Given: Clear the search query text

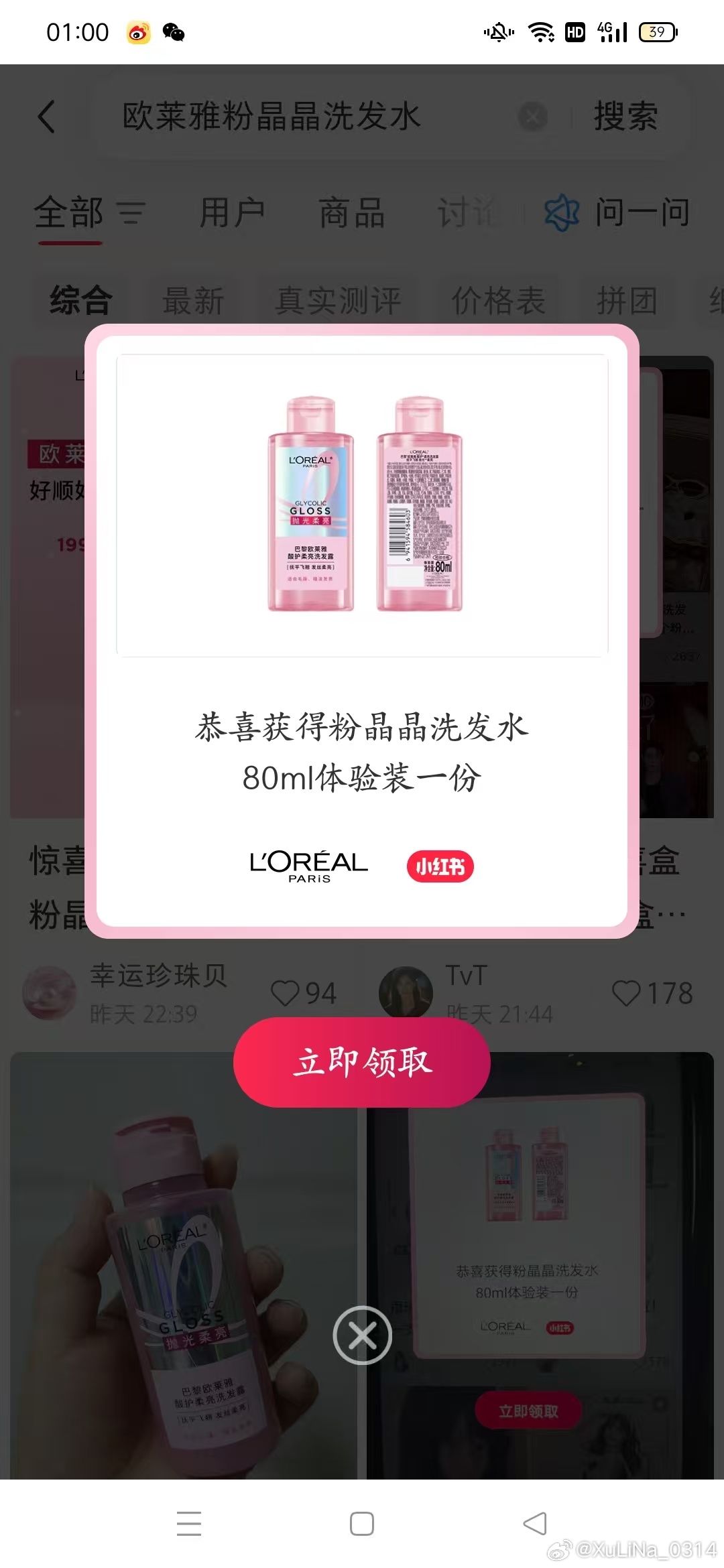Looking at the screenshot, I should 533,117.
